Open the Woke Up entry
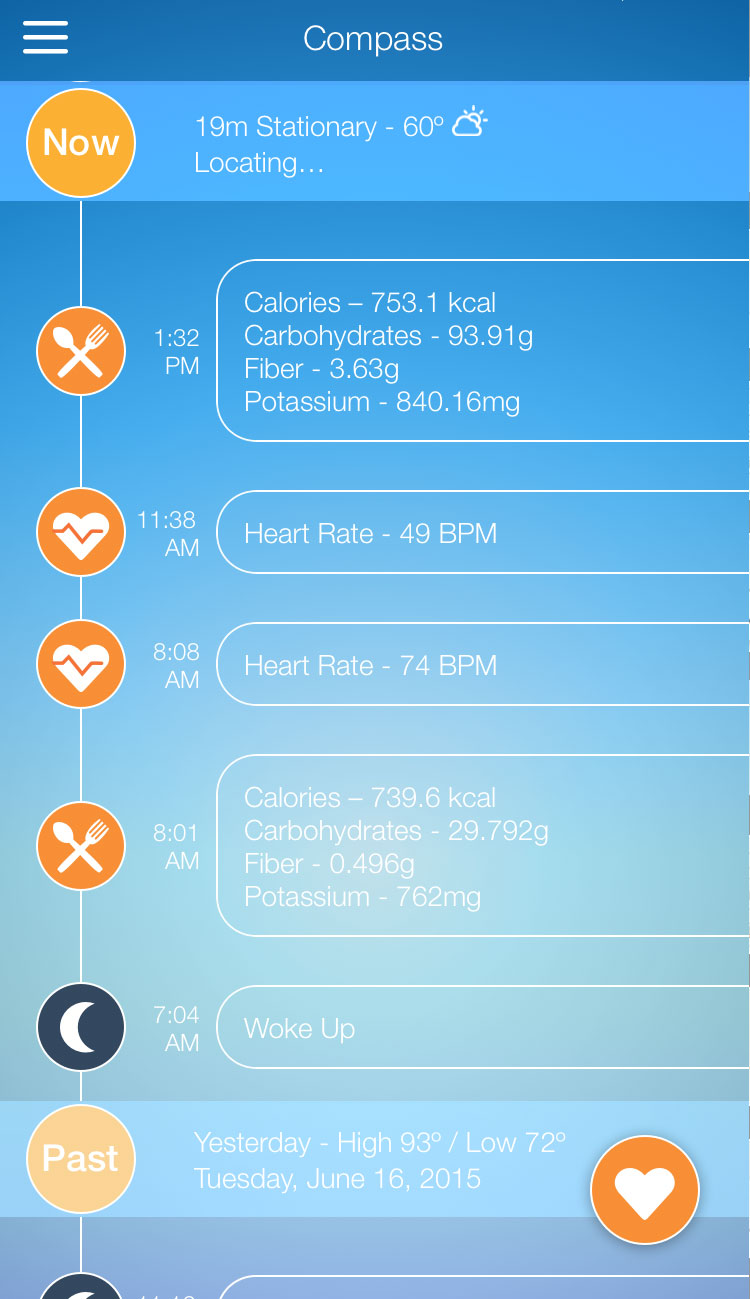This screenshot has width=750, height=1299. click(x=483, y=1027)
